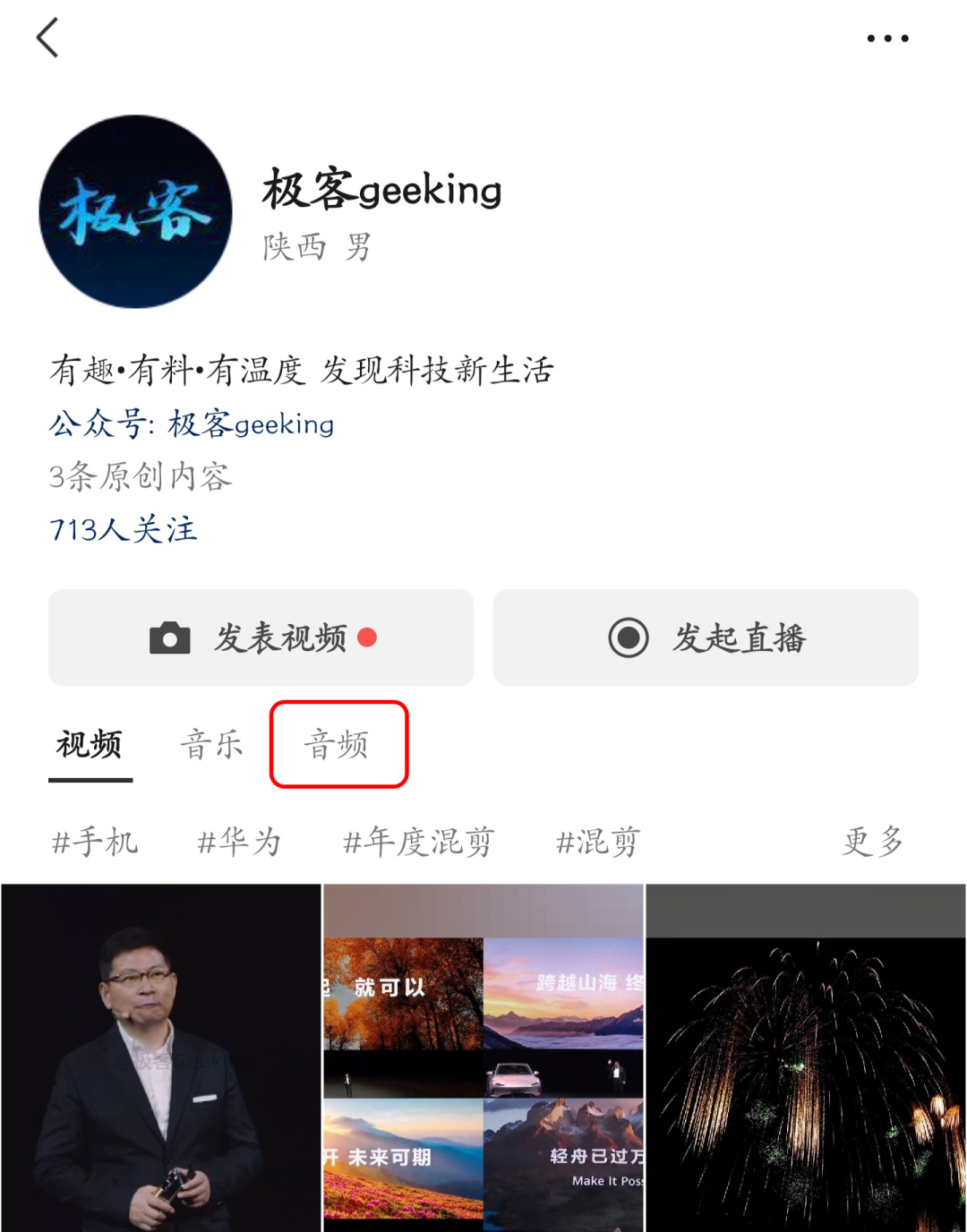Viewport: 967px width, 1232px height.
Task: Tap 发表视频 to post a video
Action: pyautogui.click(x=261, y=637)
